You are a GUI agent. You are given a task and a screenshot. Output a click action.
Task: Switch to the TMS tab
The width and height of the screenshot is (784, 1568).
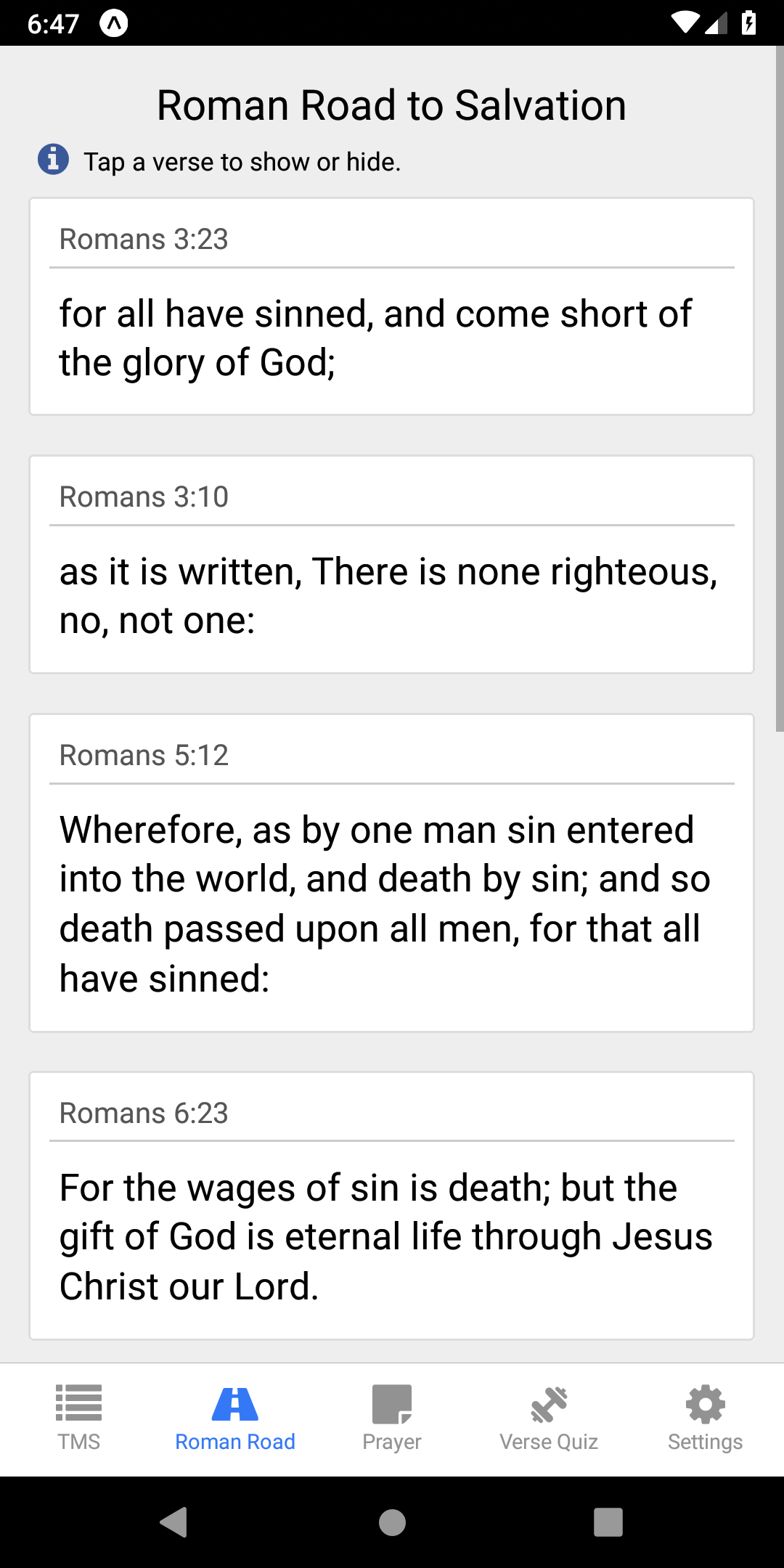(78, 1419)
